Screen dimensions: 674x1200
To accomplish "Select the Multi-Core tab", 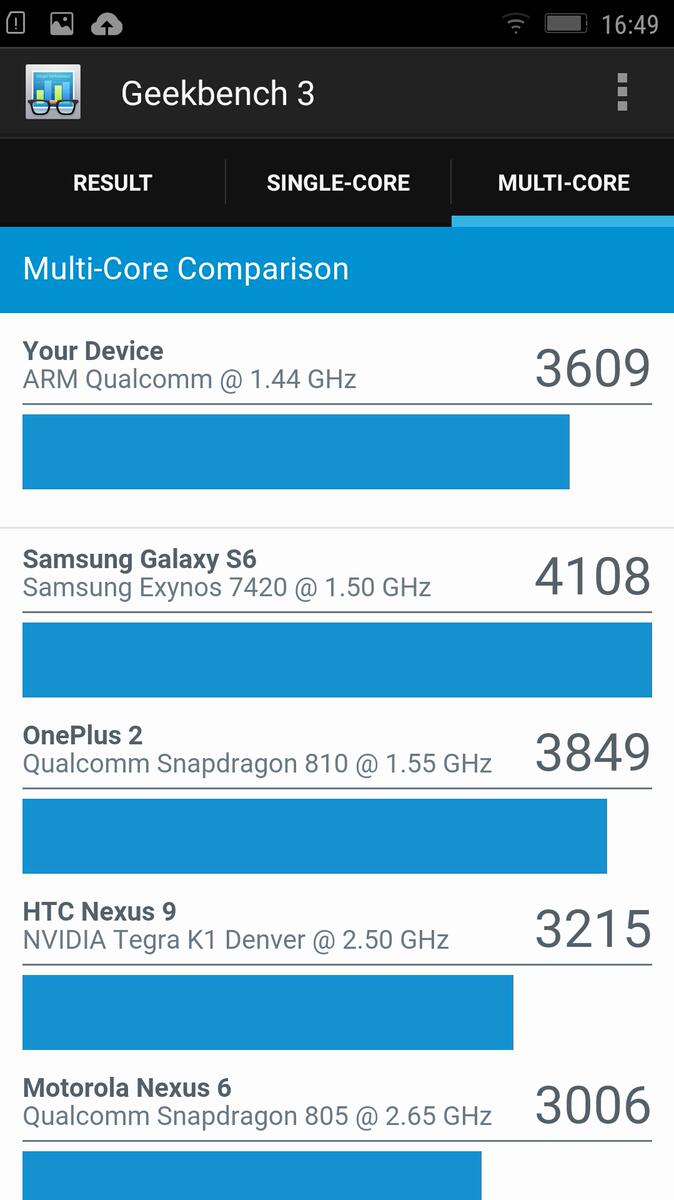I will click(x=563, y=183).
